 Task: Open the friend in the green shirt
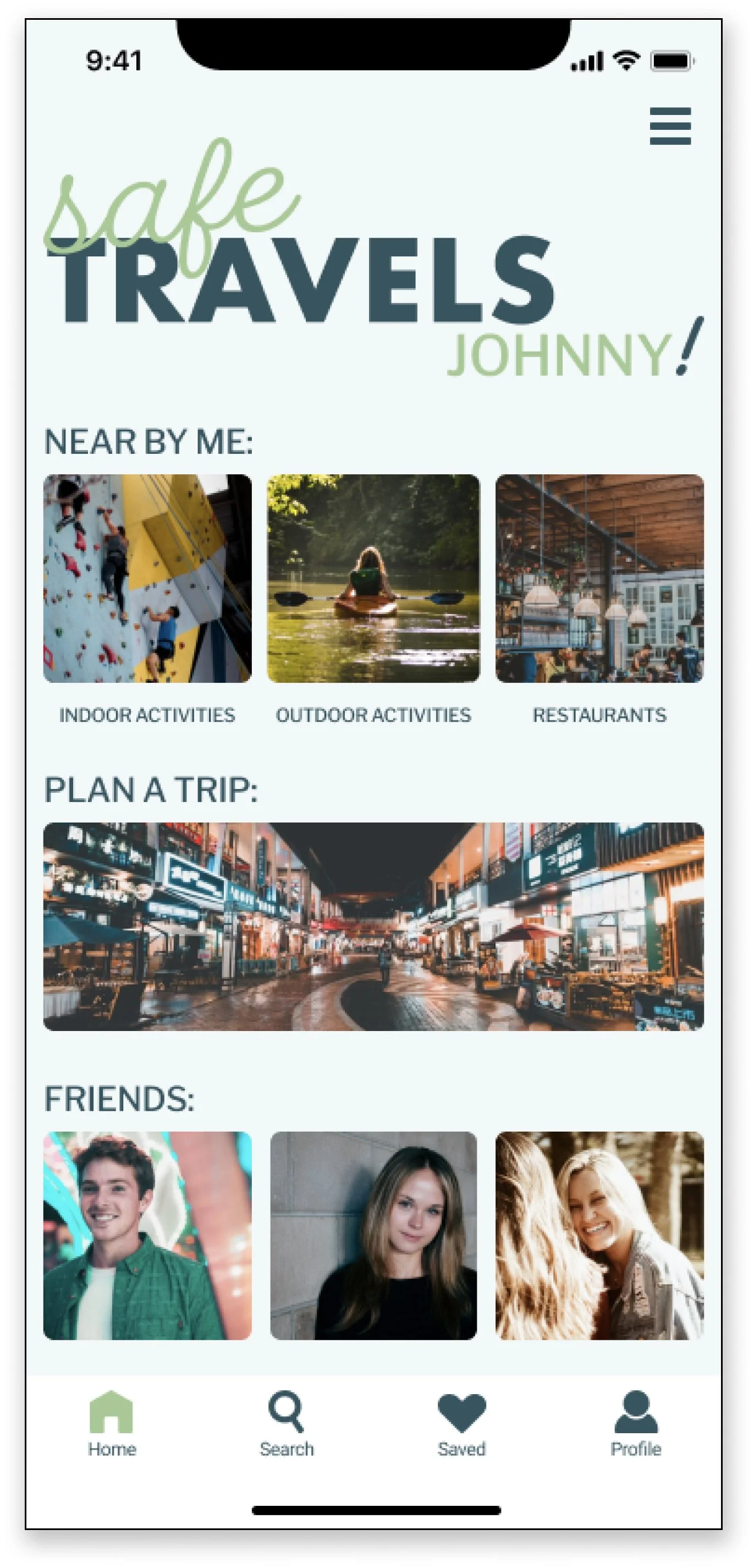147,1236
